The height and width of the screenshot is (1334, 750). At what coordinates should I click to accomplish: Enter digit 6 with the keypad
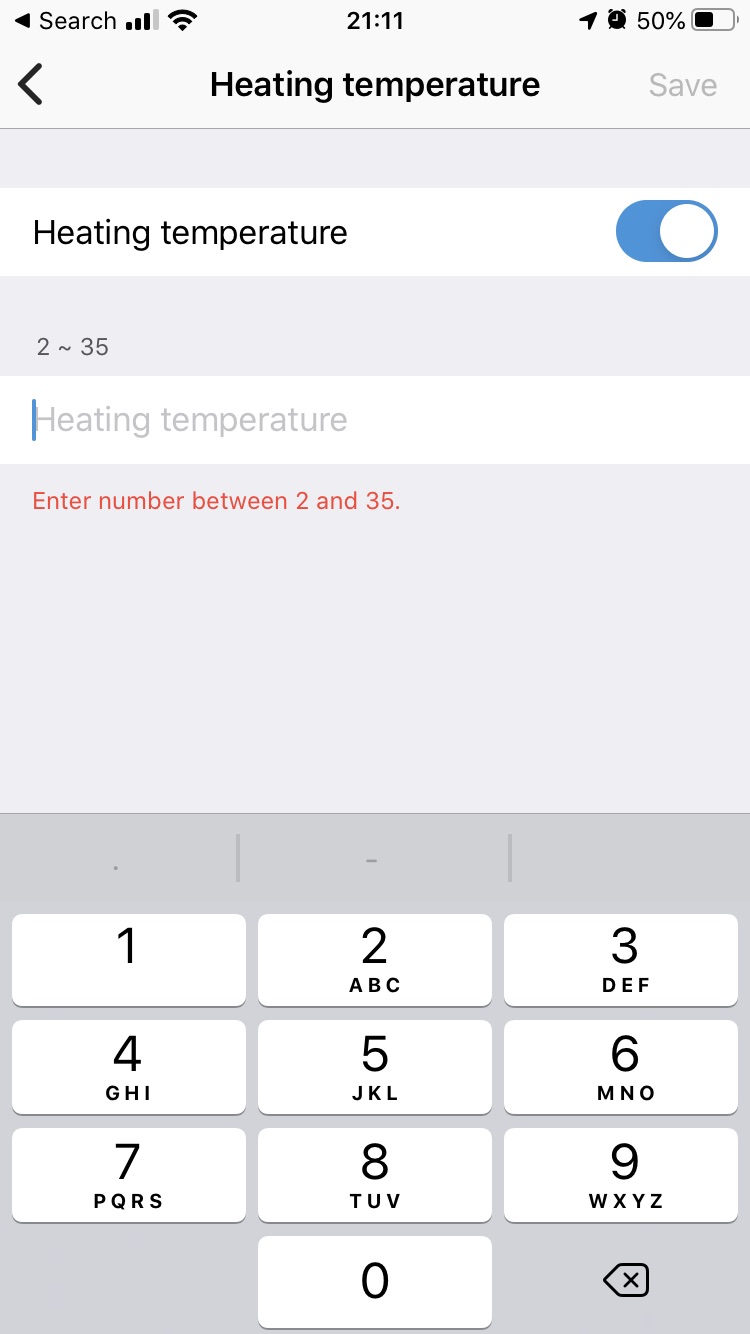click(x=621, y=1067)
